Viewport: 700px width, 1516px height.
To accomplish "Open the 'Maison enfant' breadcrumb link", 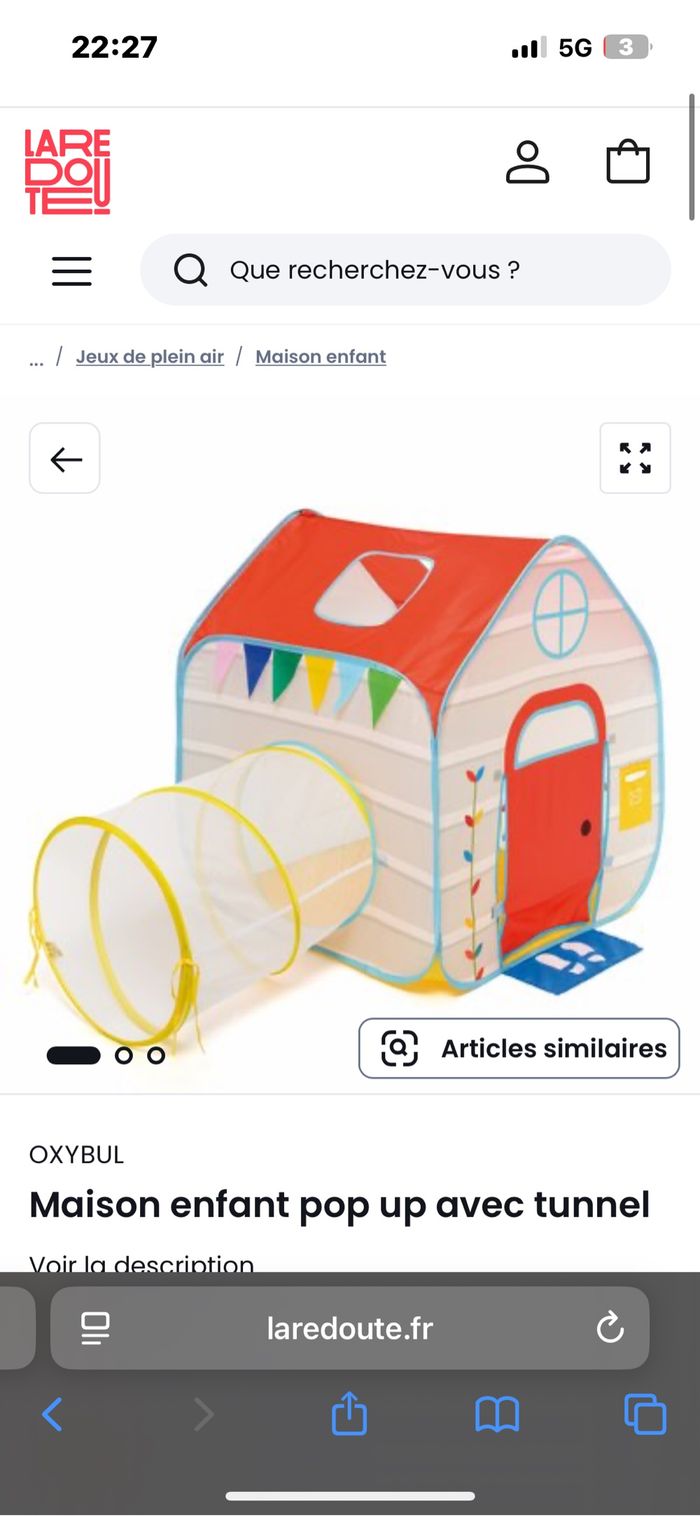I will click(321, 357).
